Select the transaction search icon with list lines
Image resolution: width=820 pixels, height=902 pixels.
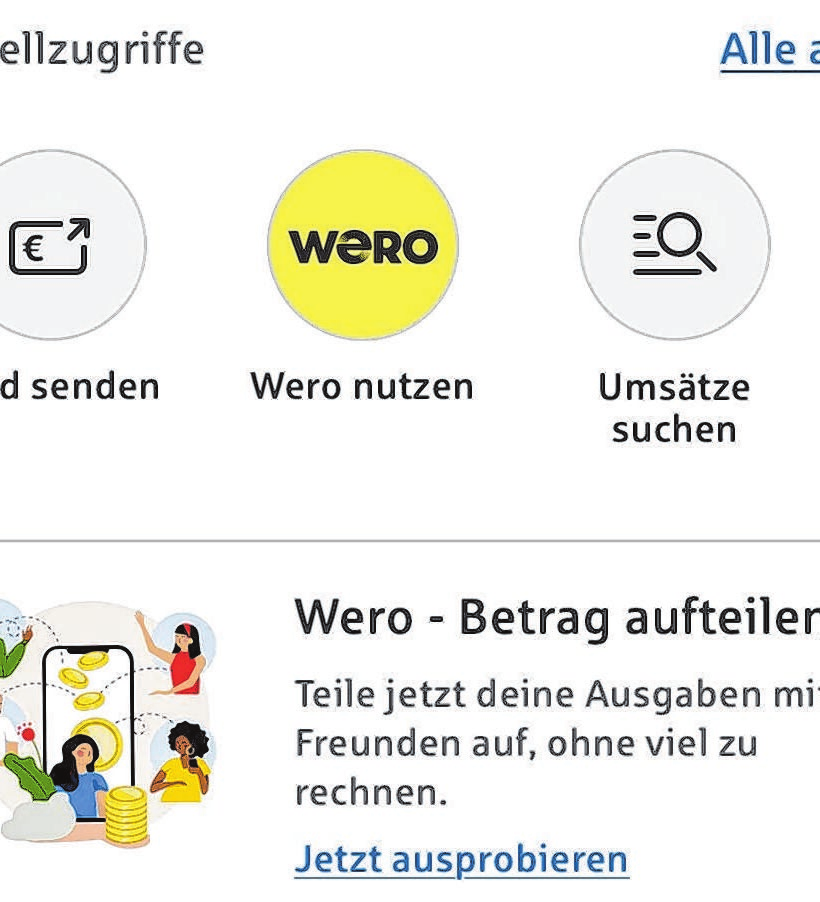tap(676, 245)
